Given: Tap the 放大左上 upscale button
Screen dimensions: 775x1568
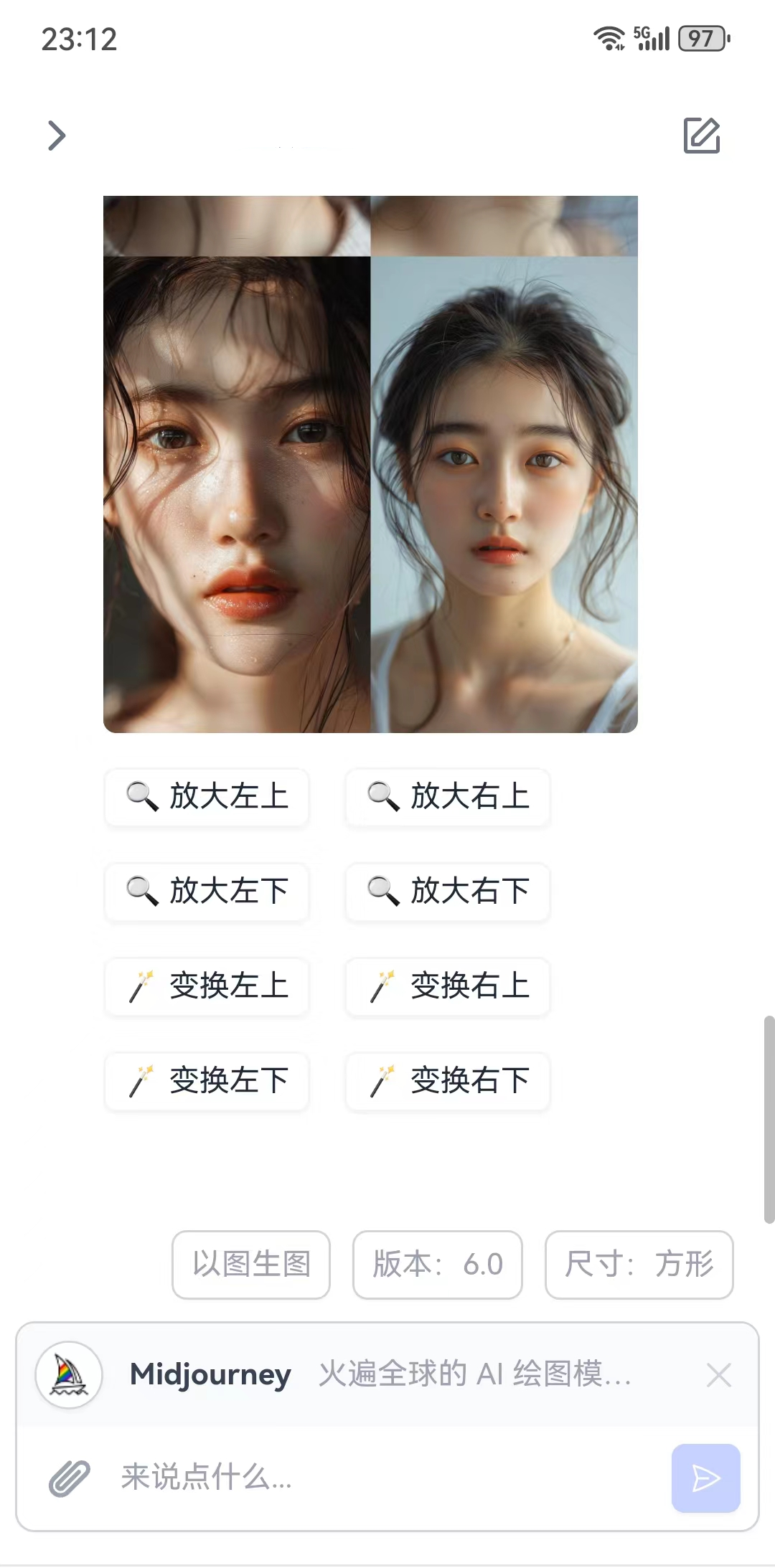Looking at the screenshot, I should [x=207, y=797].
